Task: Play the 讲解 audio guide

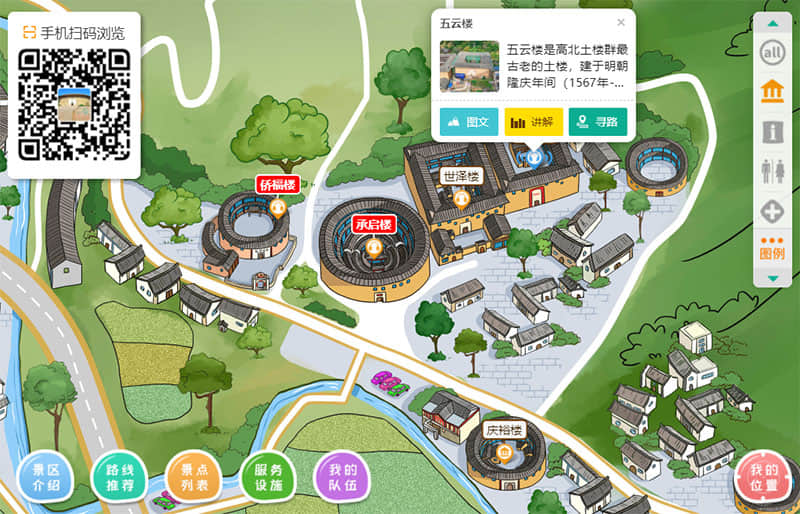Action: (x=533, y=122)
